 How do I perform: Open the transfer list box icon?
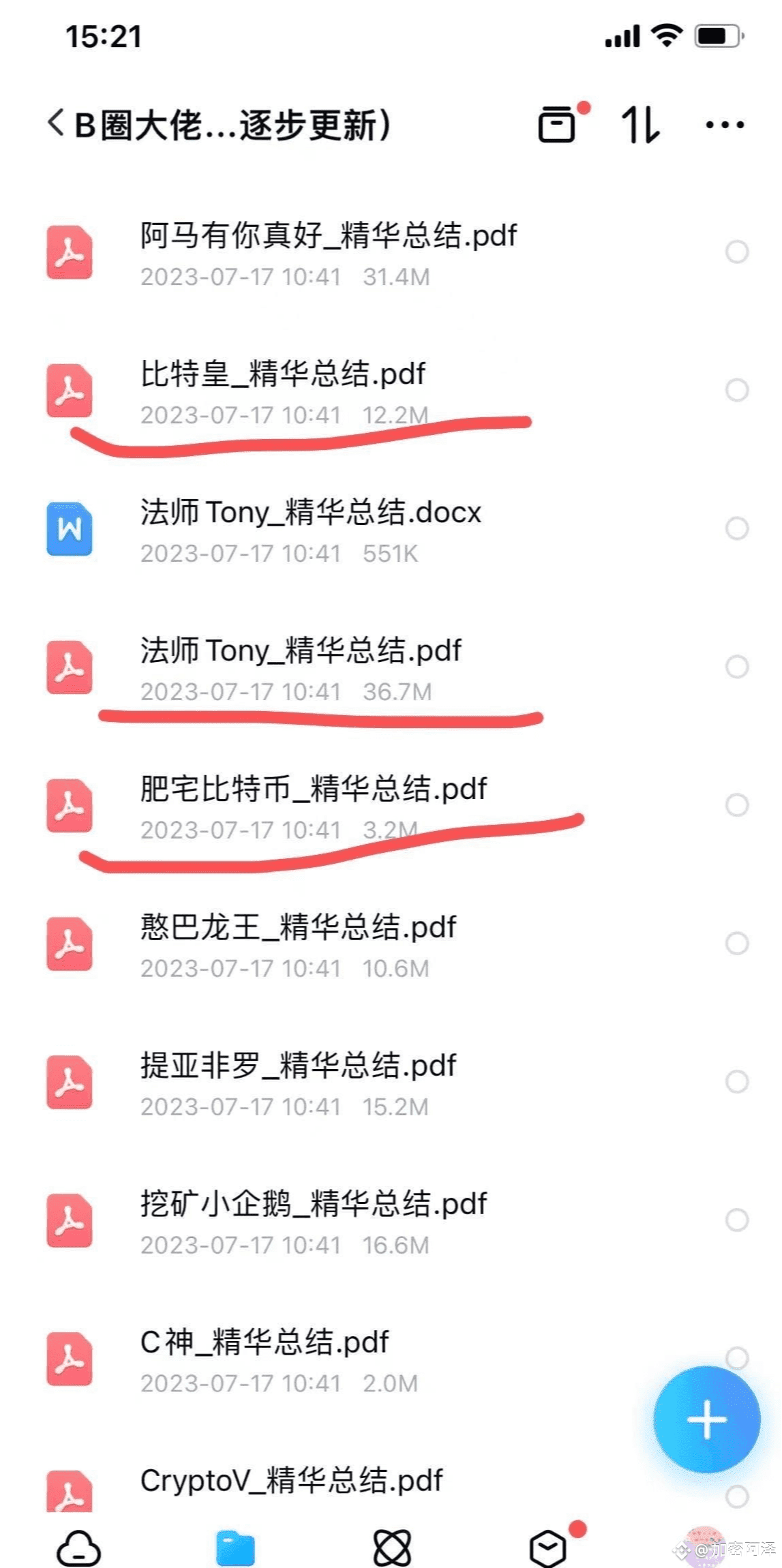click(558, 125)
